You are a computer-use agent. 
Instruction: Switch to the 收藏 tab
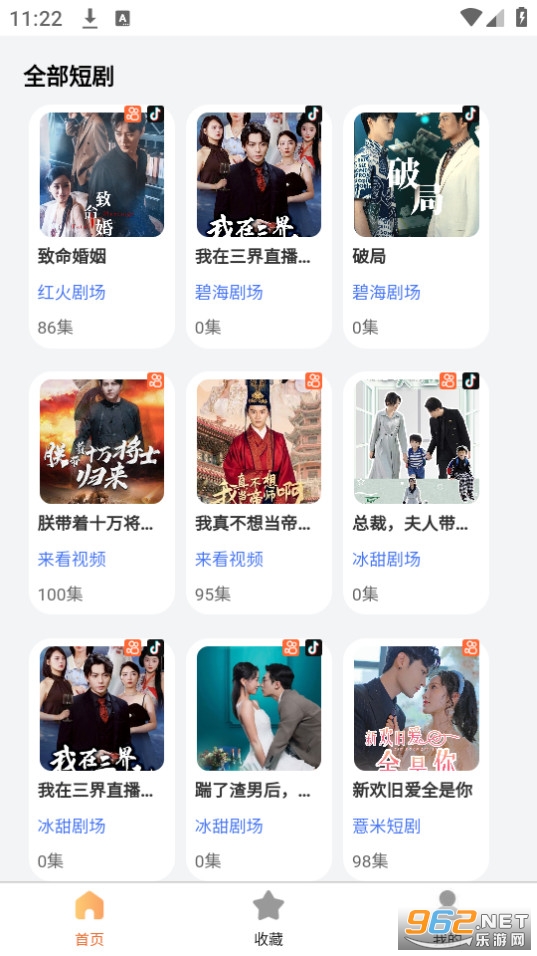click(268, 918)
